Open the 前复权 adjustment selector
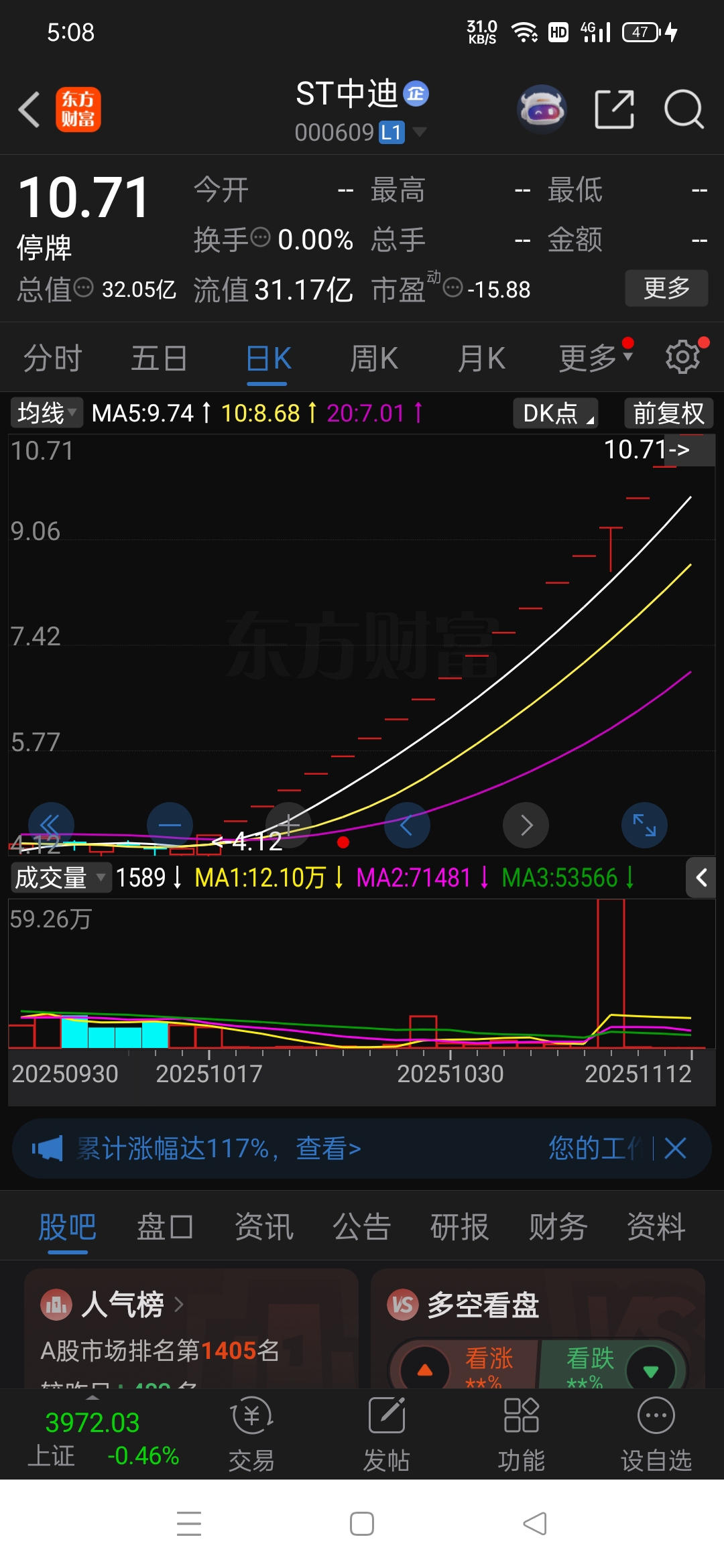724x1568 pixels. pos(668,413)
